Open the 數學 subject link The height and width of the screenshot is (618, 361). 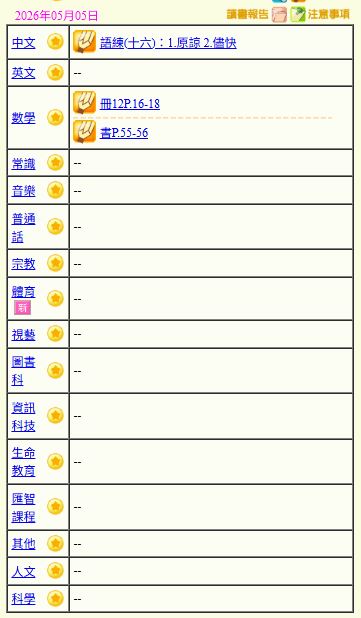pyautogui.click(x=23, y=118)
